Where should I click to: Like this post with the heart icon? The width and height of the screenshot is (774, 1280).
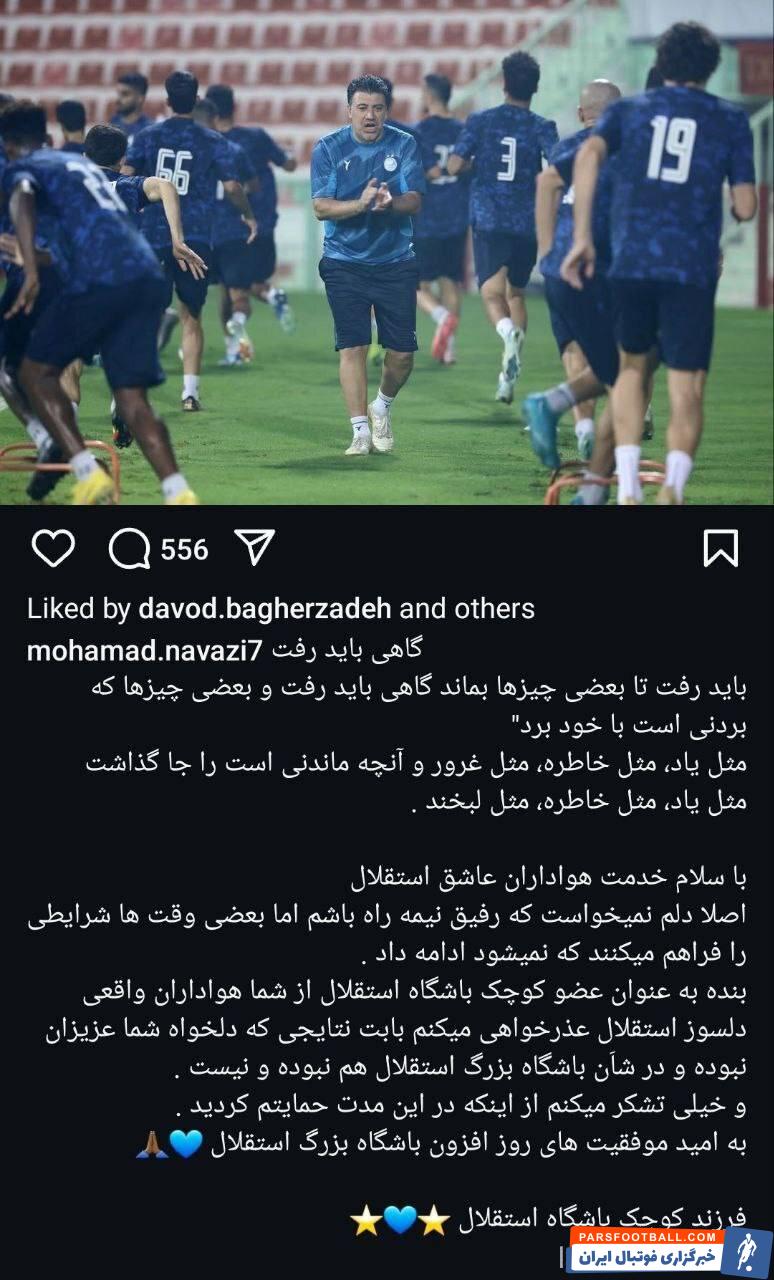[x=53, y=548]
